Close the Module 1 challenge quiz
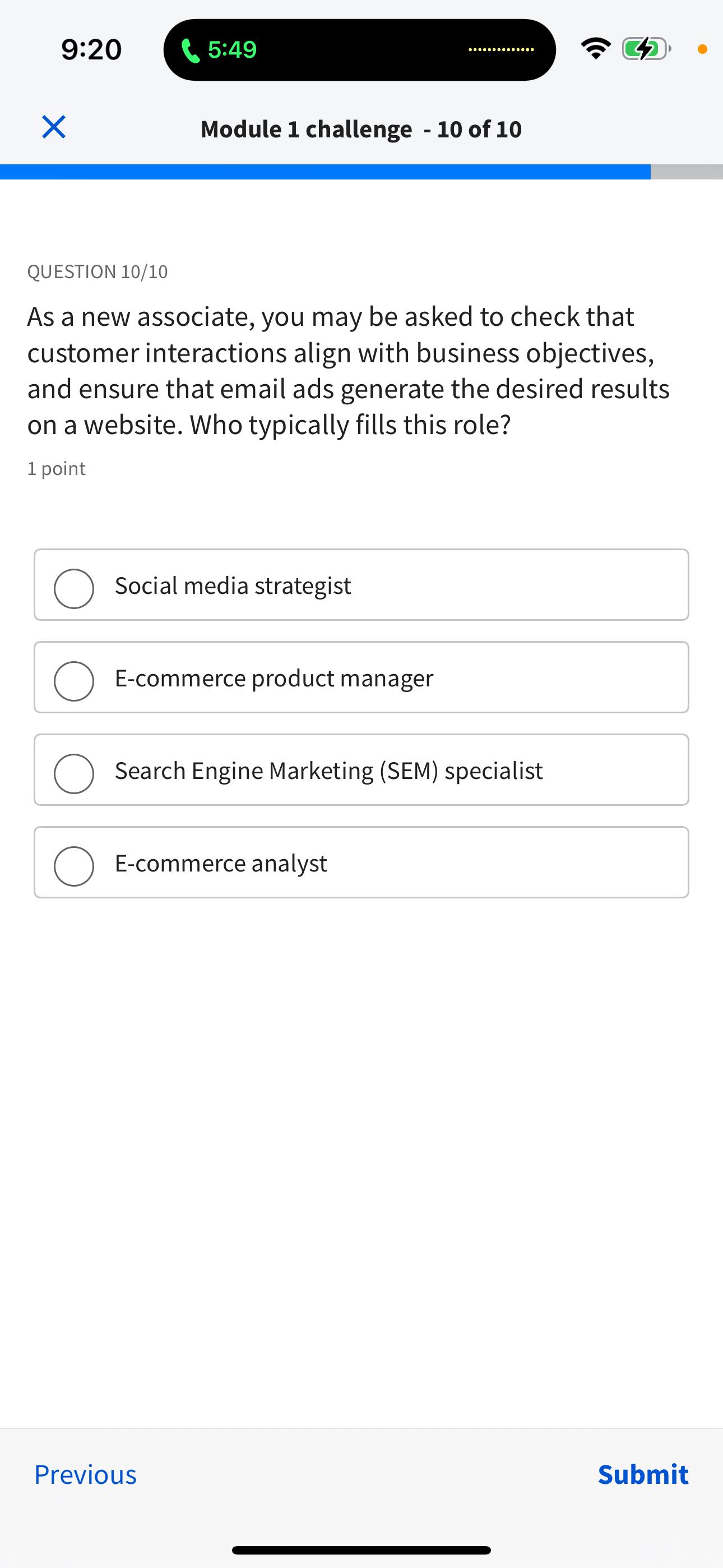723x1568 pixels. click(x=54, y=127)
